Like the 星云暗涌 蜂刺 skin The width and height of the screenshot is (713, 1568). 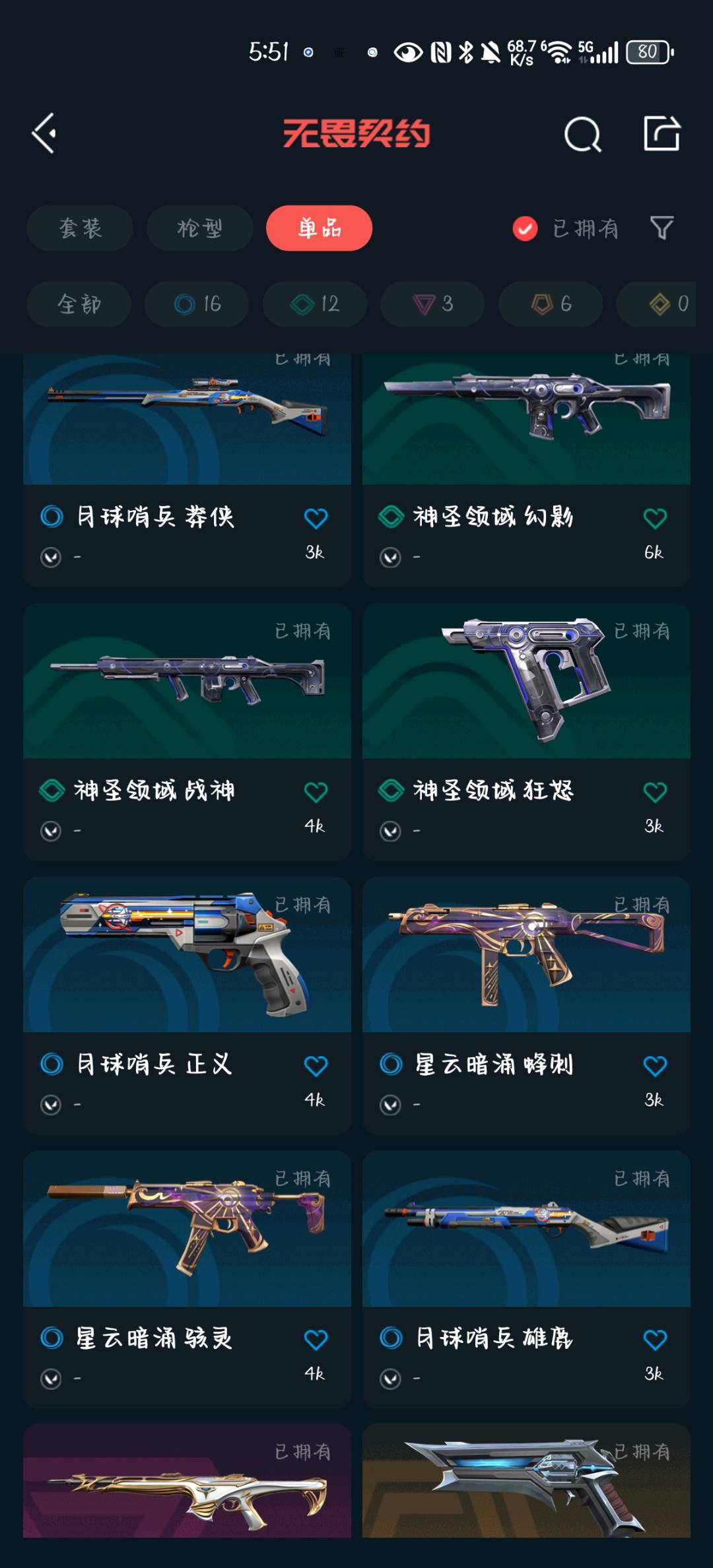655,1065
